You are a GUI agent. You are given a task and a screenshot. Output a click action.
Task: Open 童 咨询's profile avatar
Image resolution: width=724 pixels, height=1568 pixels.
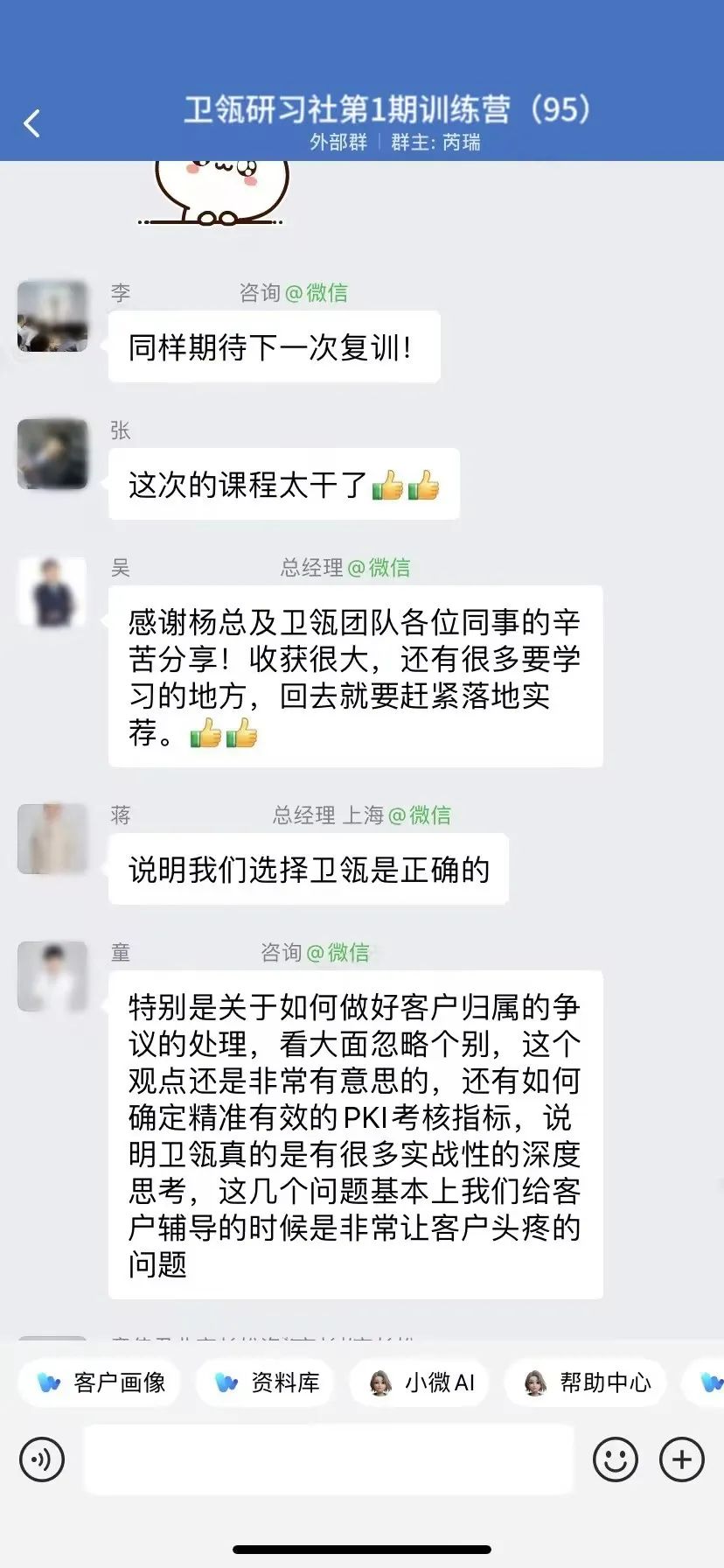(x=52, y=976)
